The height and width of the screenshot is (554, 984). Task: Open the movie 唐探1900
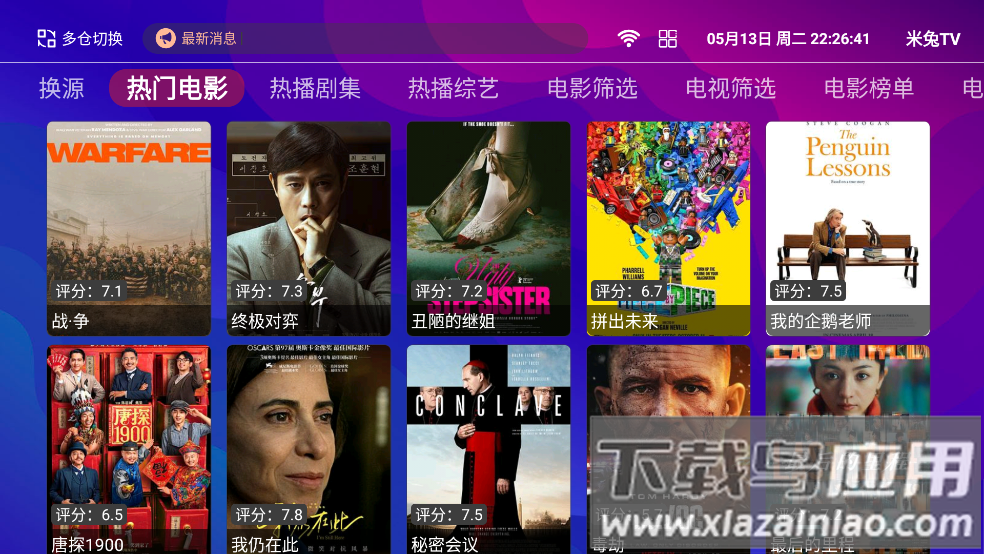click(x=129, y=448)
